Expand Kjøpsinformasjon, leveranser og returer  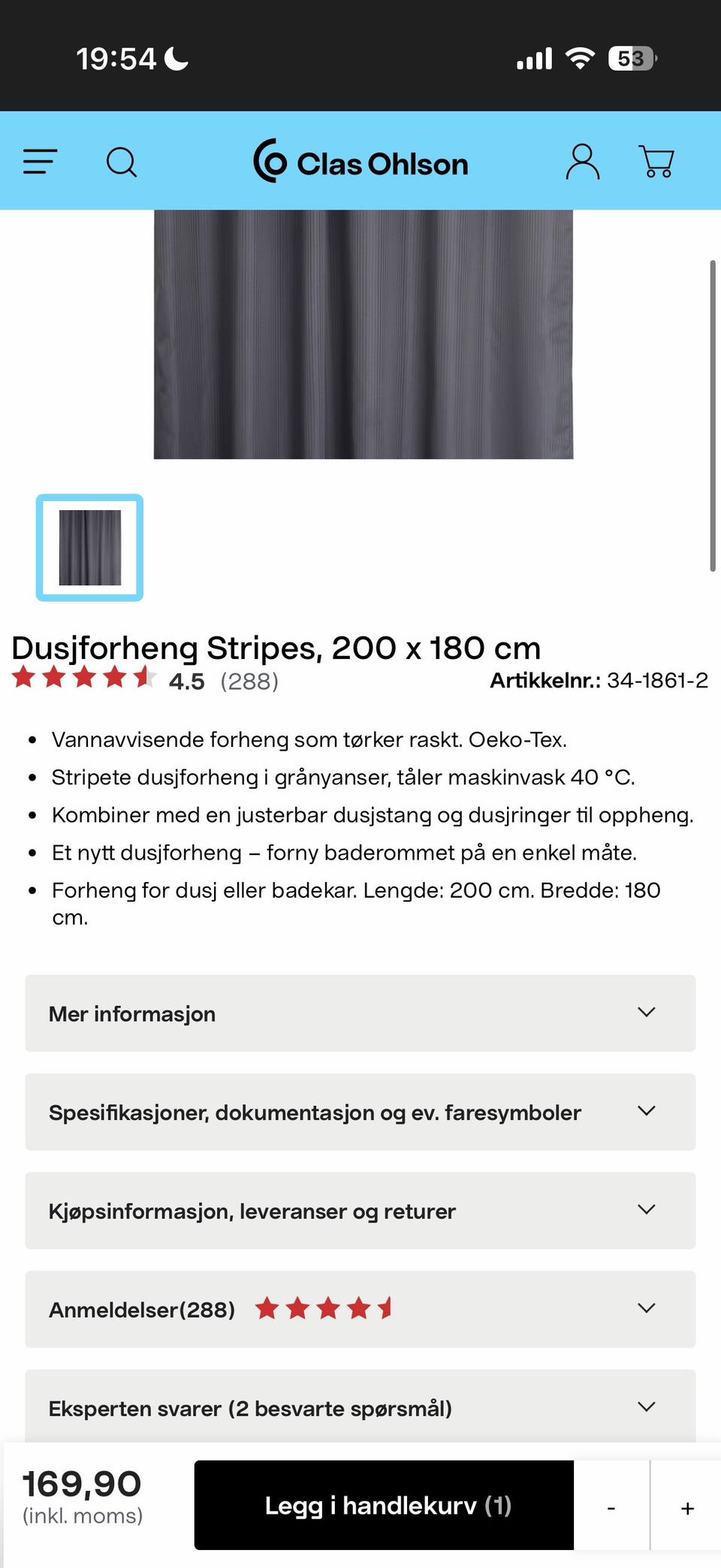[x=360, y=1211]
